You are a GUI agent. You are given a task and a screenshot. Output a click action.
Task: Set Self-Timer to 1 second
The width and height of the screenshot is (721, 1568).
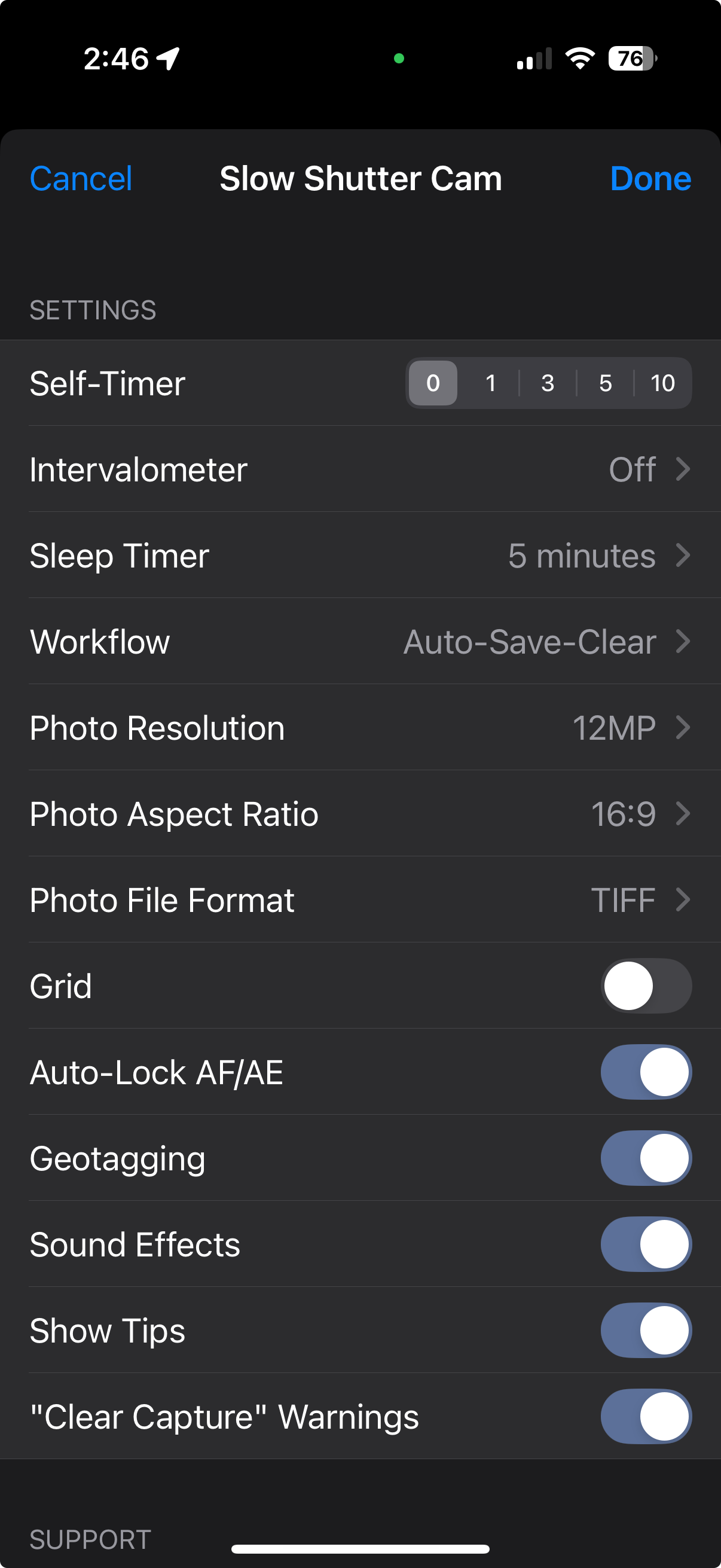pos(490,383)
